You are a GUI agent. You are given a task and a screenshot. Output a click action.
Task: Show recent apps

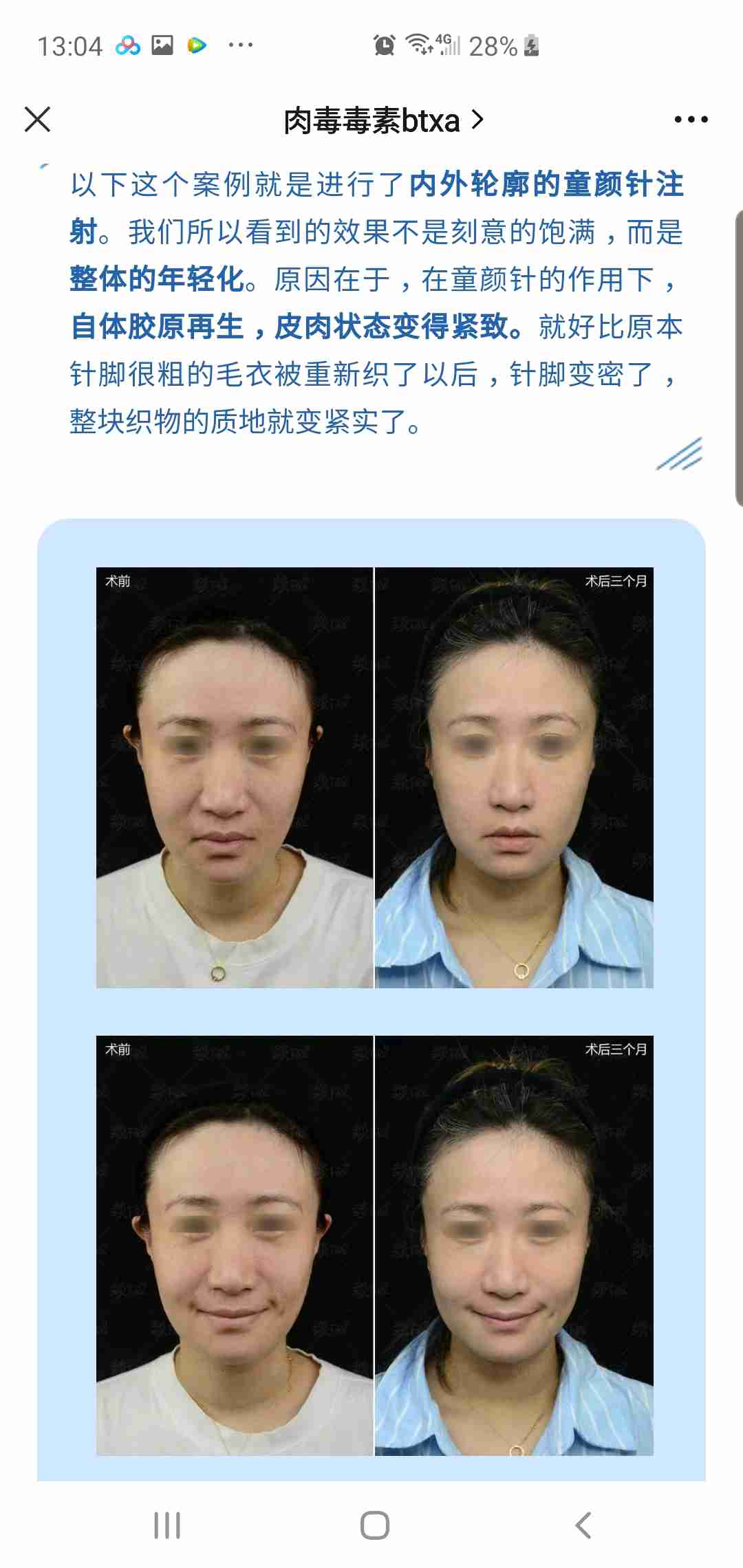click(167, 1525)
